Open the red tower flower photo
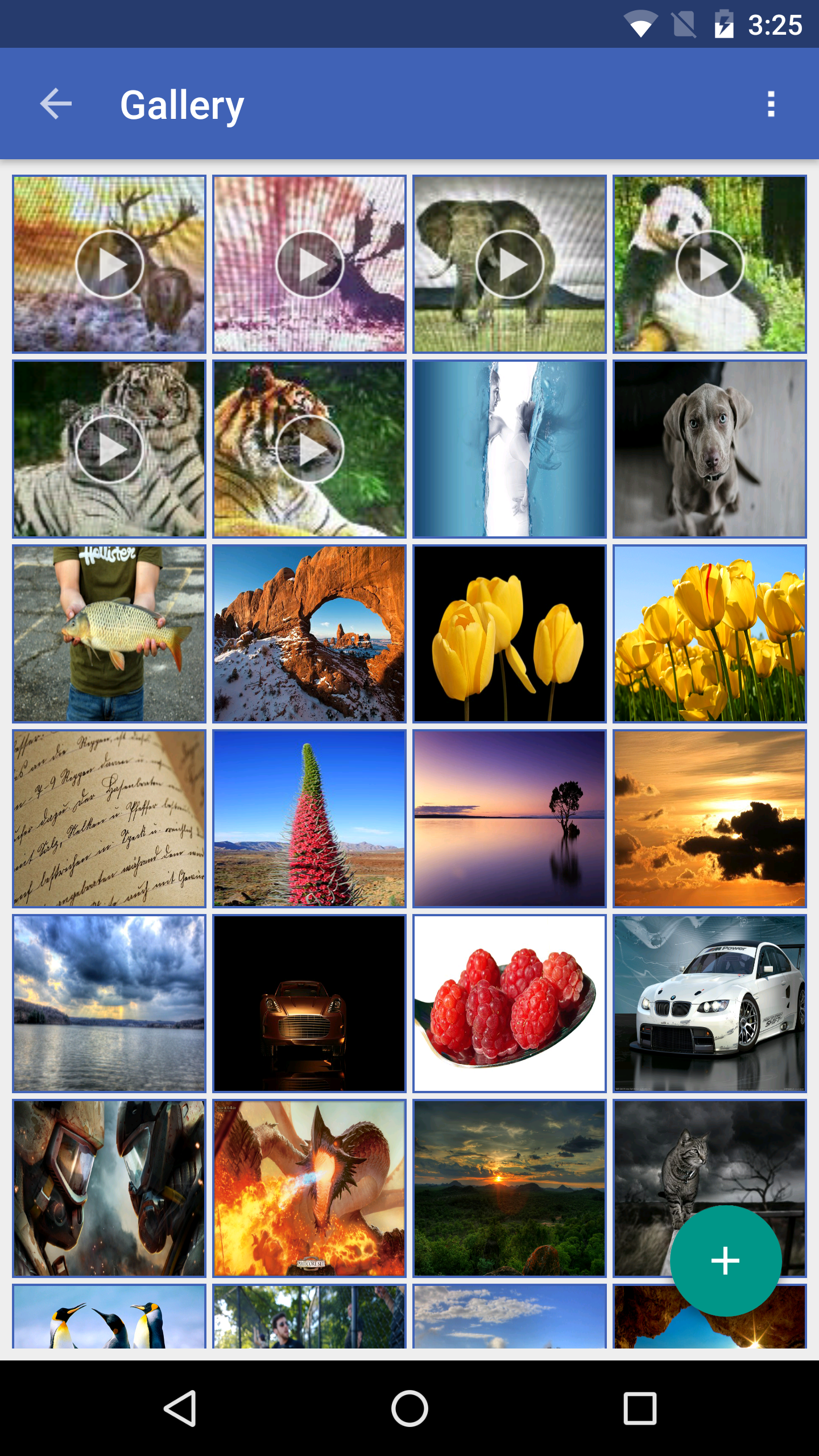Viewport: 819px width, 1456px height. (x=309, y=818)
